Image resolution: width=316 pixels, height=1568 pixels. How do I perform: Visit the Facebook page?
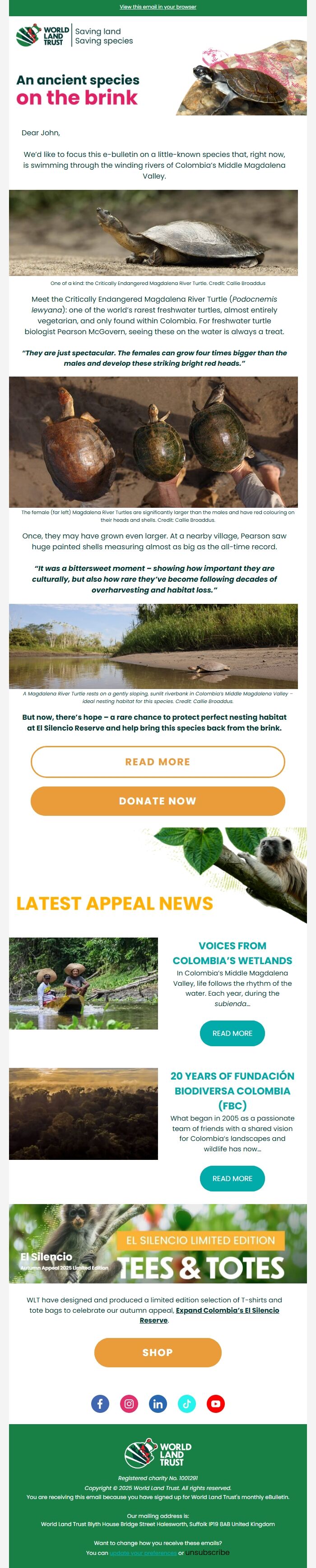100,1404
